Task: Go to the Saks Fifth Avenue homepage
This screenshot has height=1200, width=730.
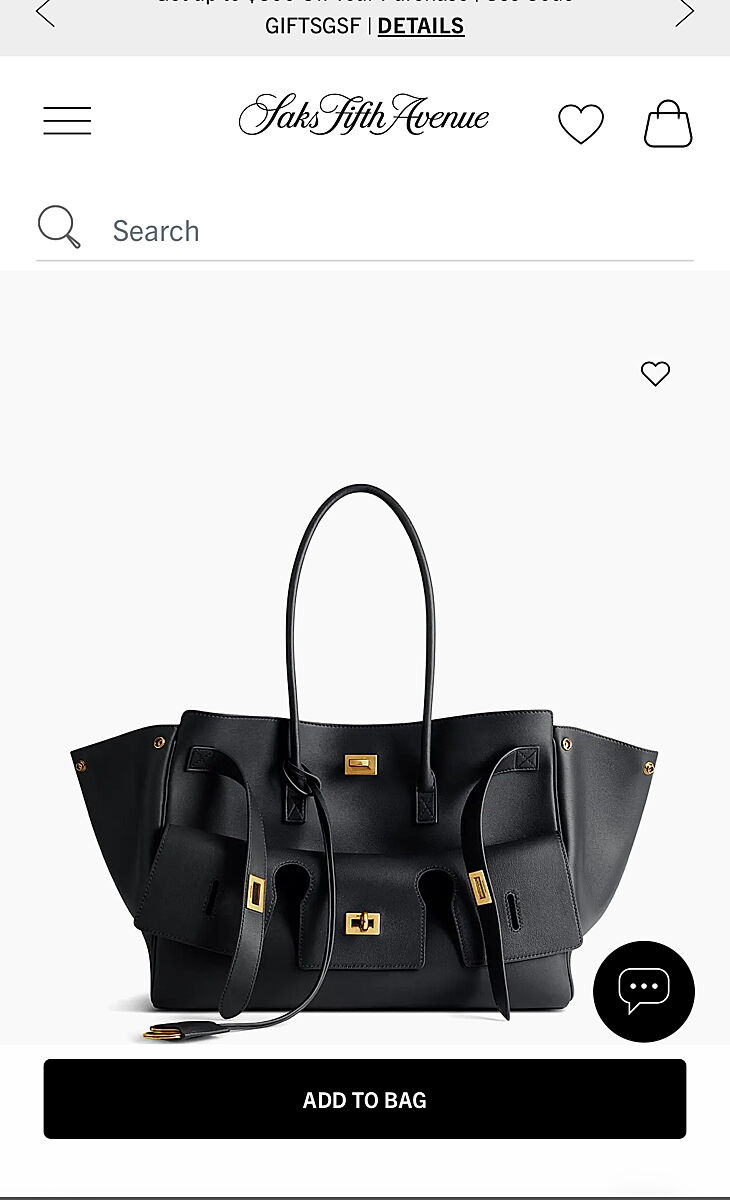Action: [x=364, y=116]
